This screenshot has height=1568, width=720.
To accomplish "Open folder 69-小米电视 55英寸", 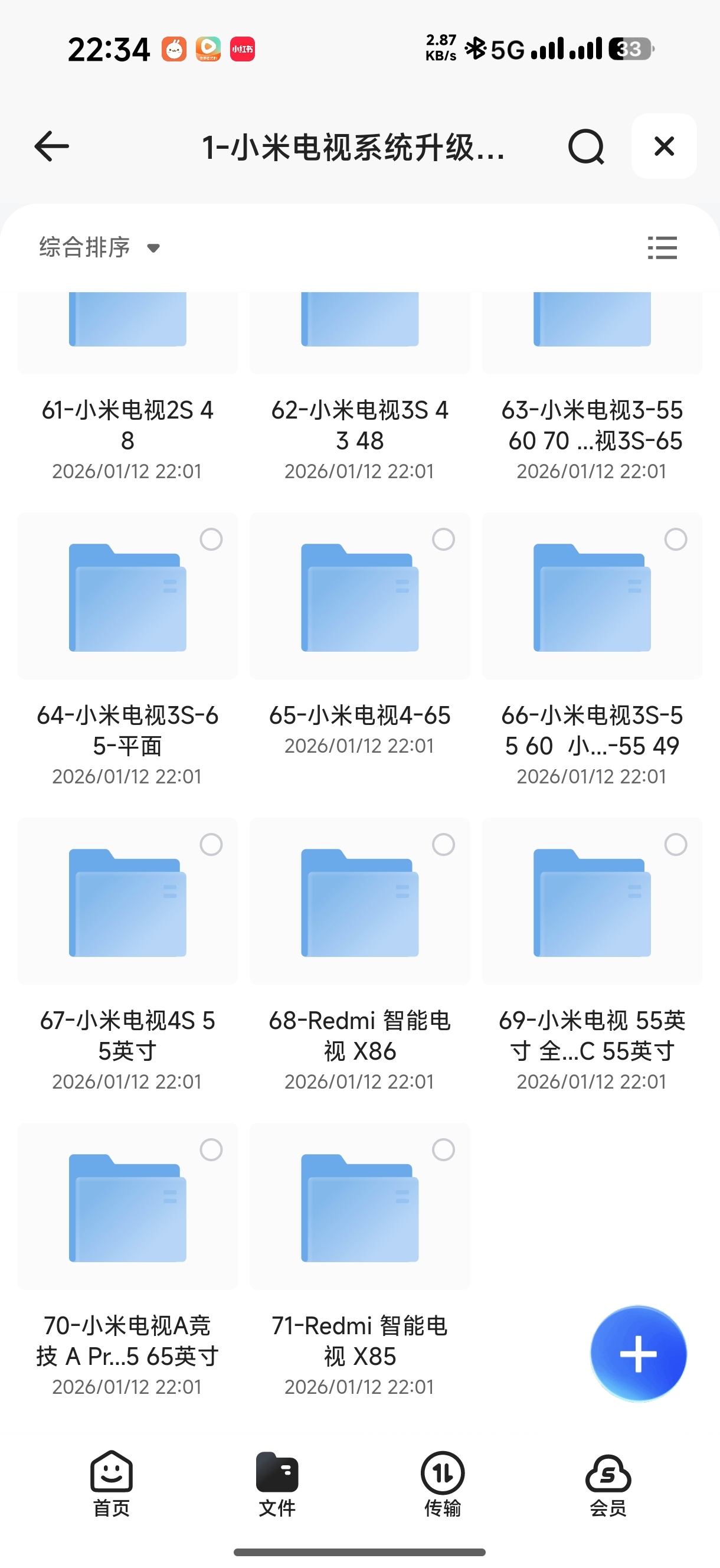I will pyautogui.click(x=591, y=903).
